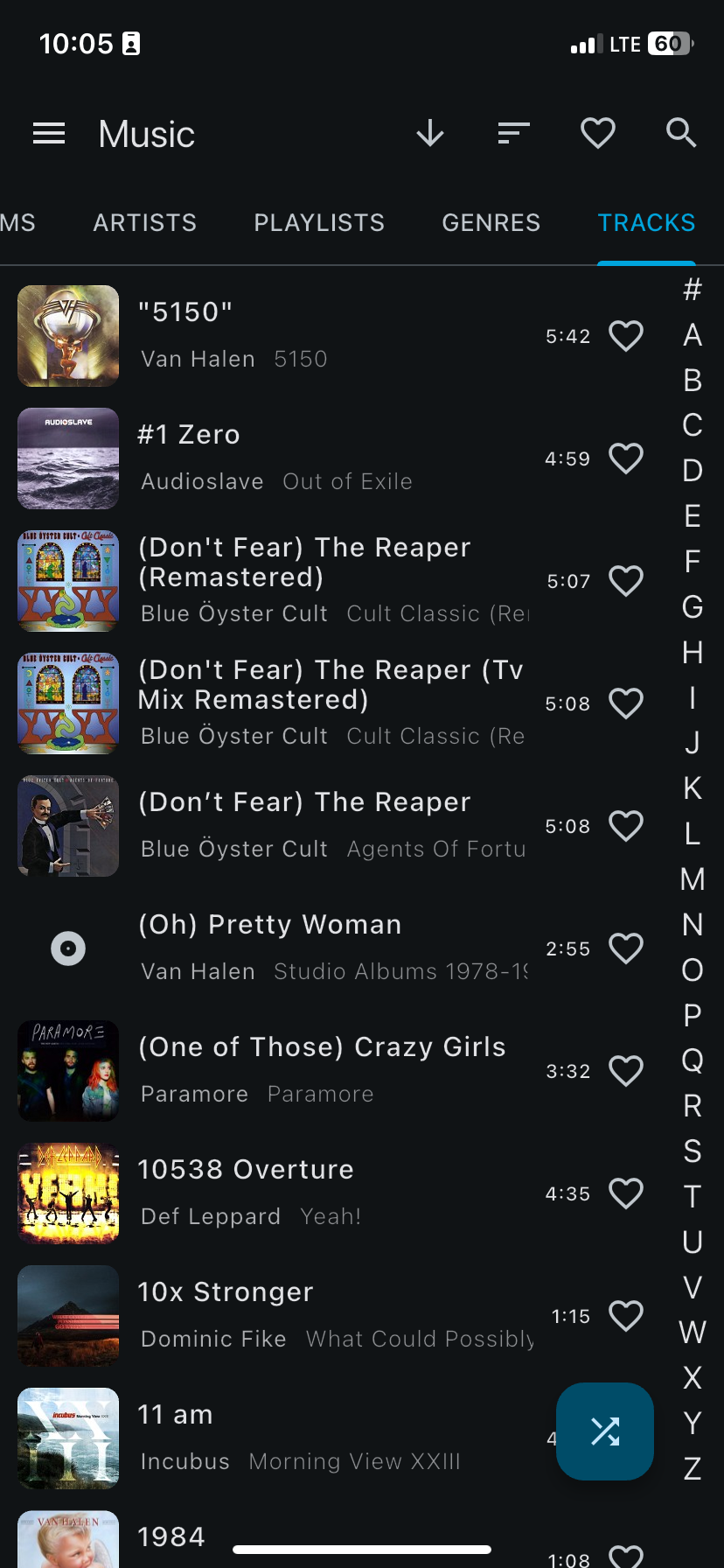The image size is (724, 1568).
Task: Switch to the Playlists tab
Action: 319,223
